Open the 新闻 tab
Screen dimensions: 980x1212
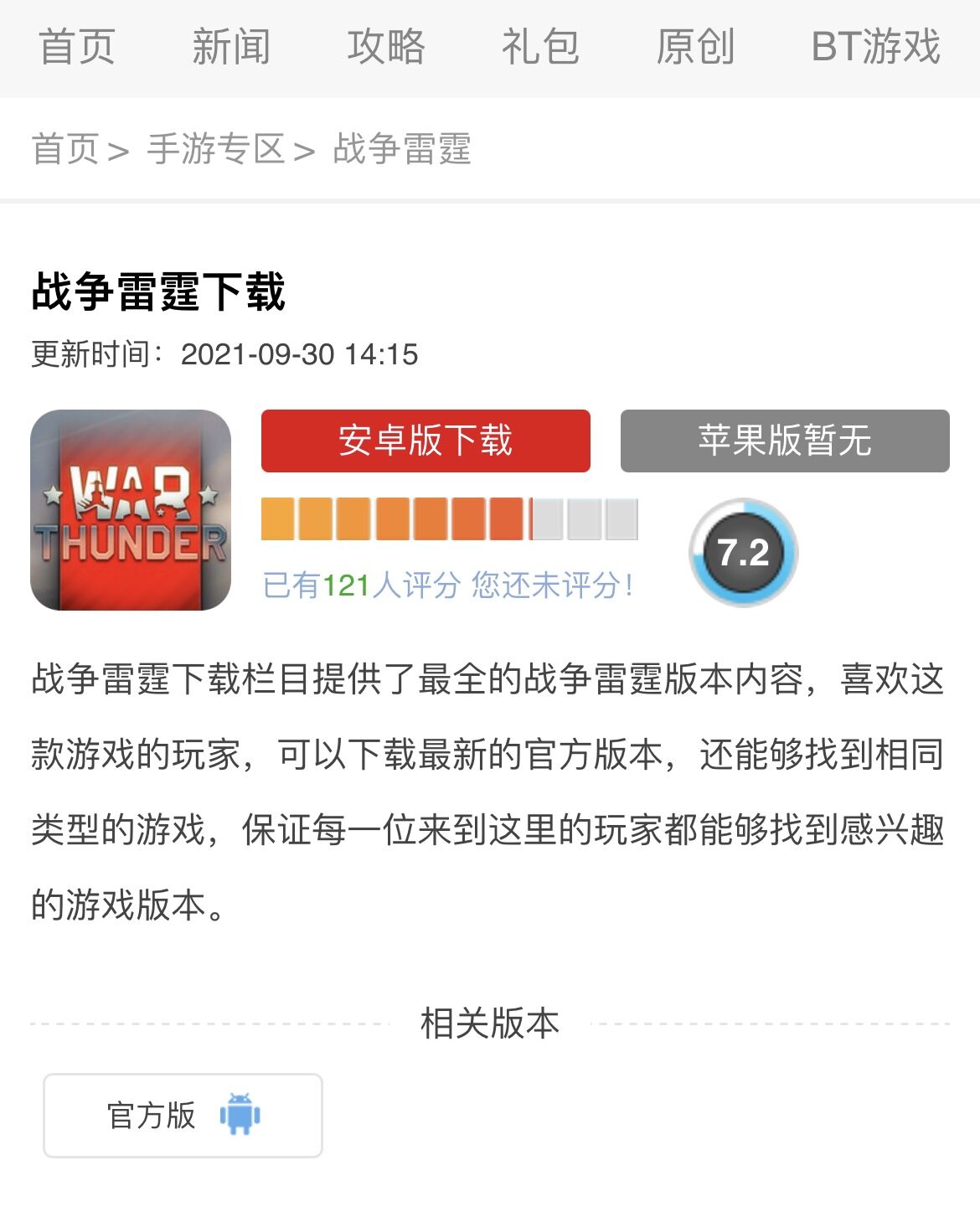pyautogui.click(x=231, y=47)
